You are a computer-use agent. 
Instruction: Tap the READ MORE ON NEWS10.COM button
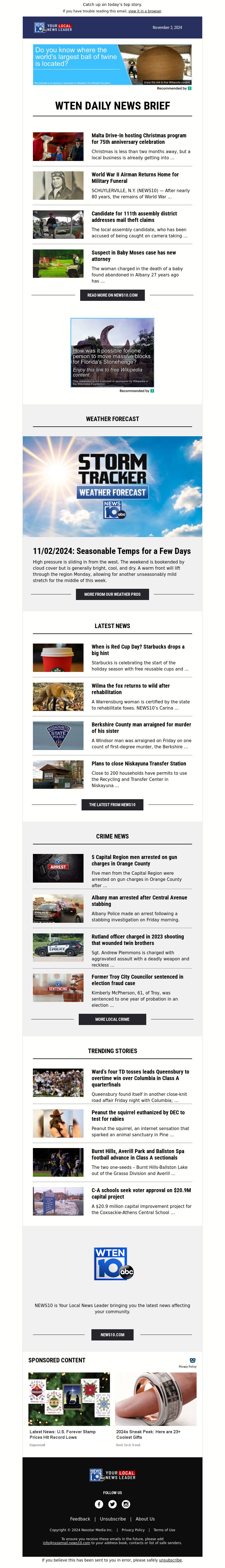tap(112, 295)
